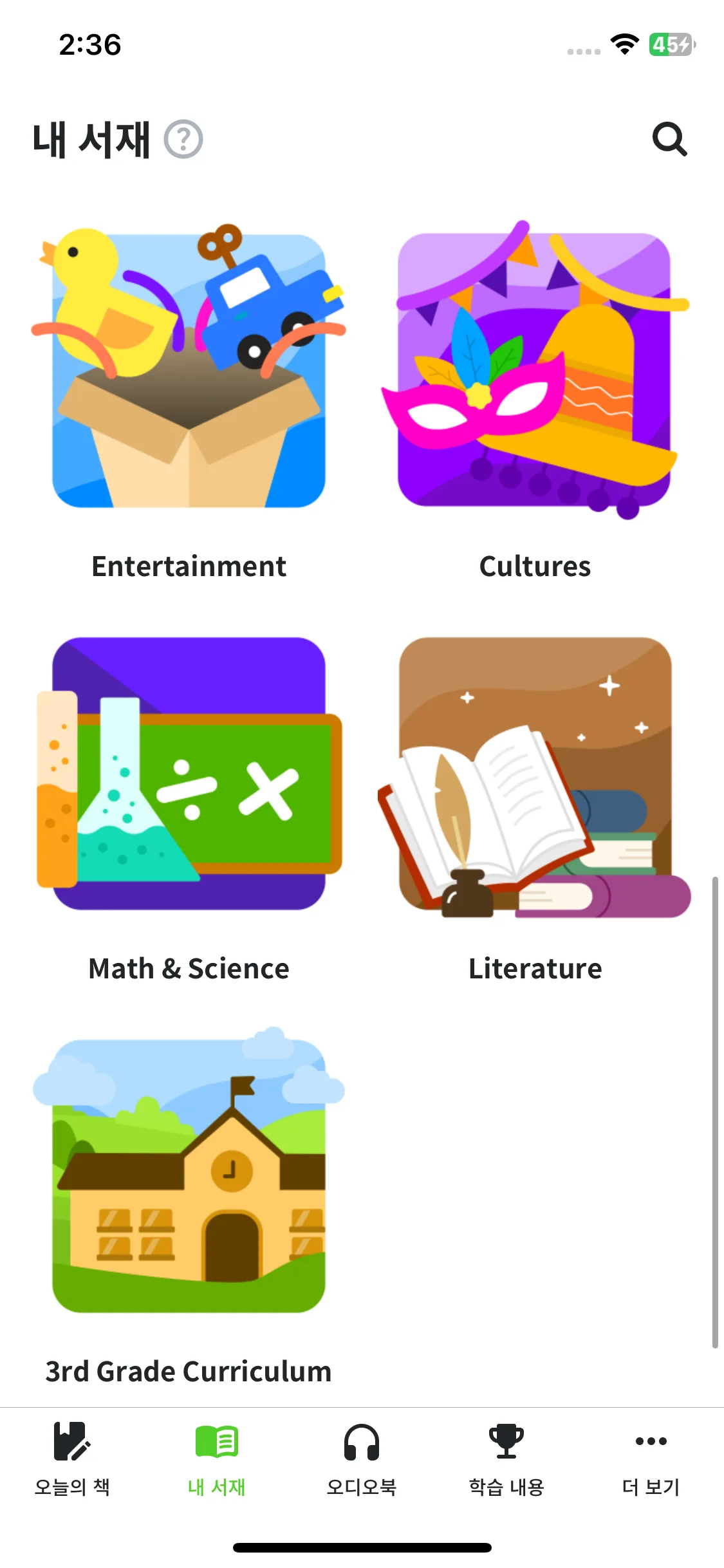The height and width of the screenshot is (1568, 724).
Task: Switch to the 학습 내용 tab
Action: (506, 1458)
